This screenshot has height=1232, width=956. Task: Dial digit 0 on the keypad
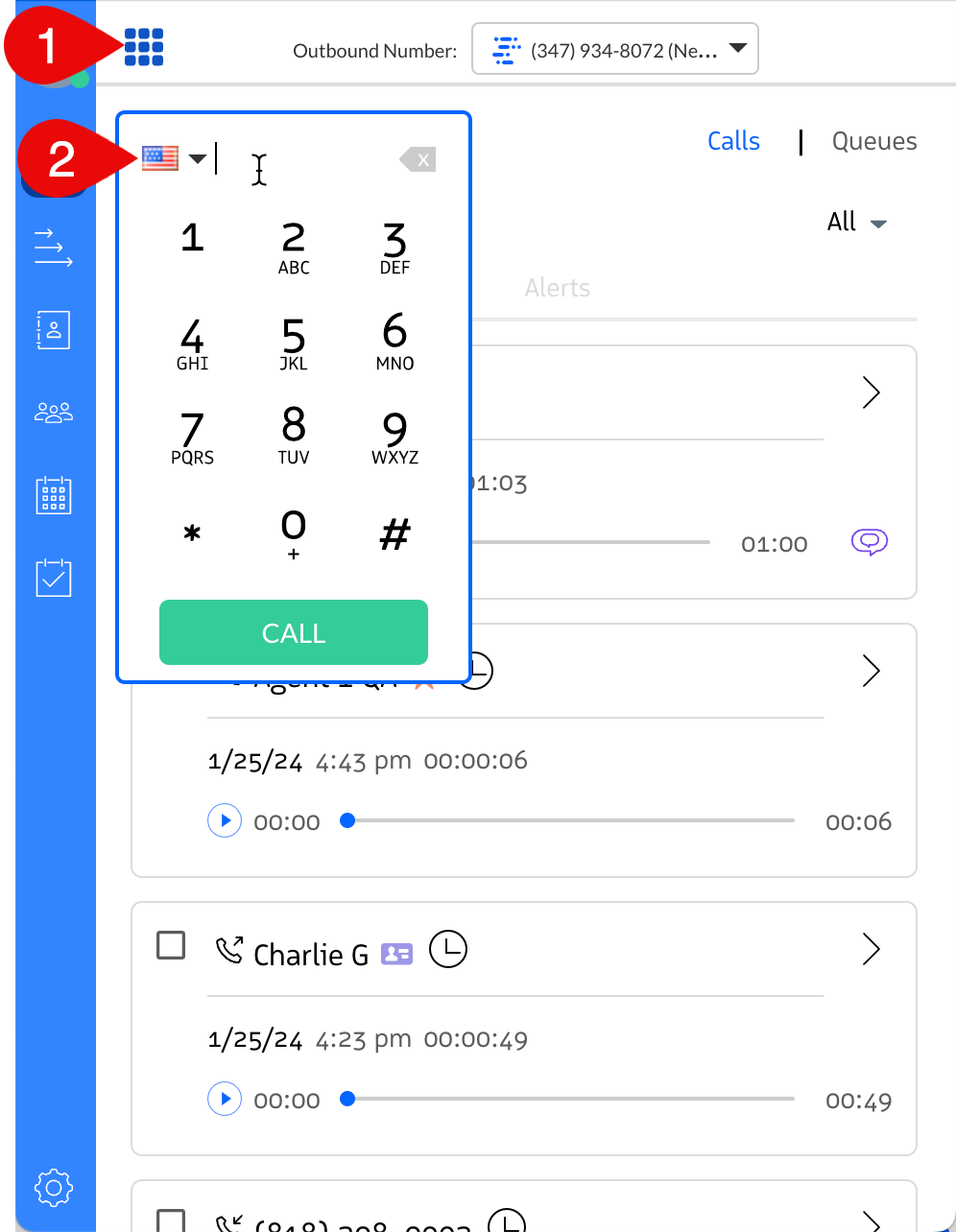[x=293, y=532]
